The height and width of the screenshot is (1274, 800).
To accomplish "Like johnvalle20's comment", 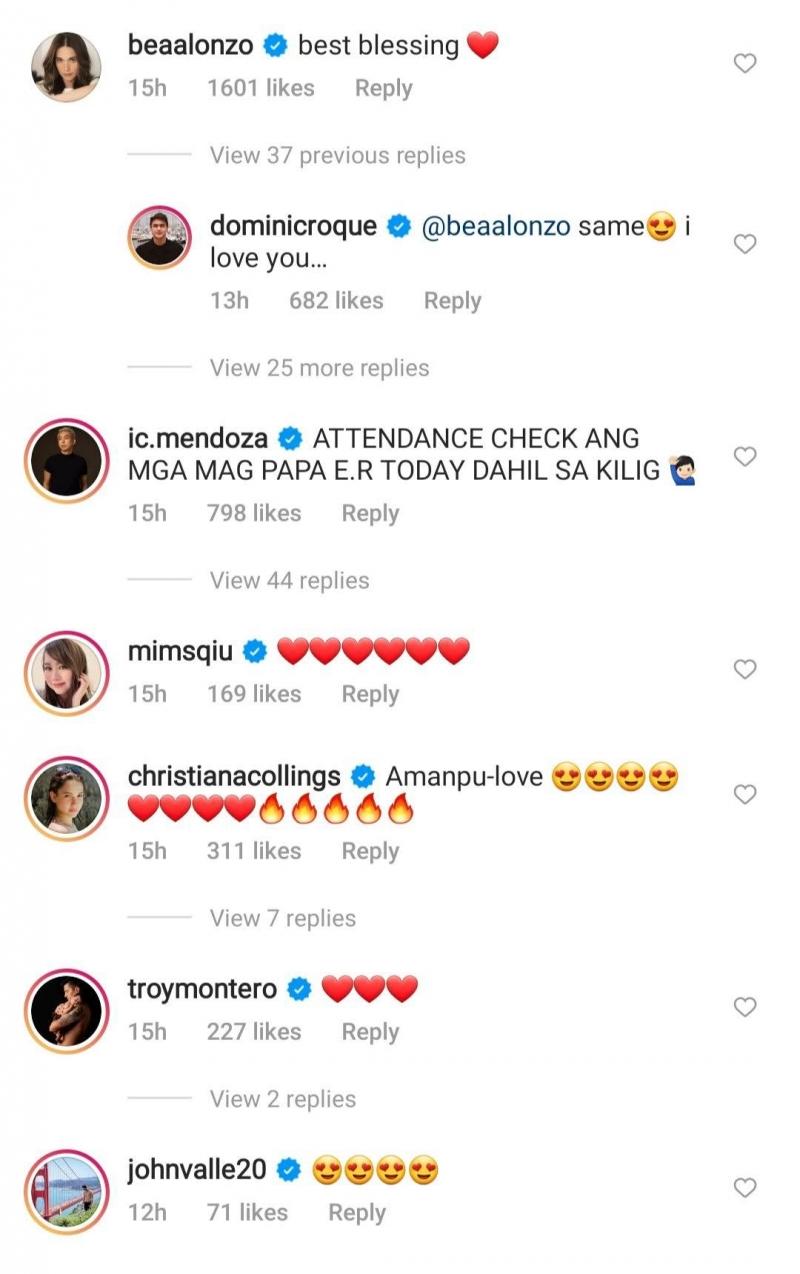I will pos(745,1188).
